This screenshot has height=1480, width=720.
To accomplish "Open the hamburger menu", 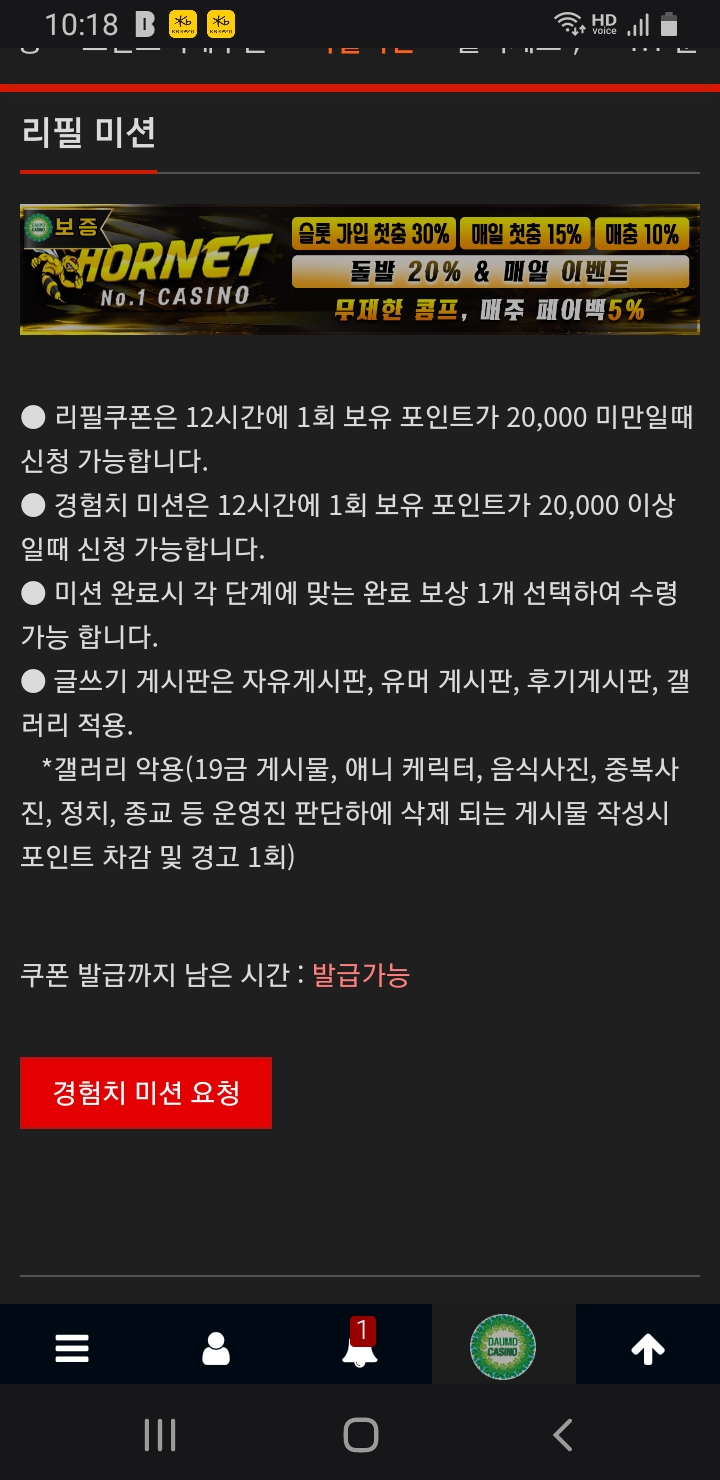I will 72,1349.
